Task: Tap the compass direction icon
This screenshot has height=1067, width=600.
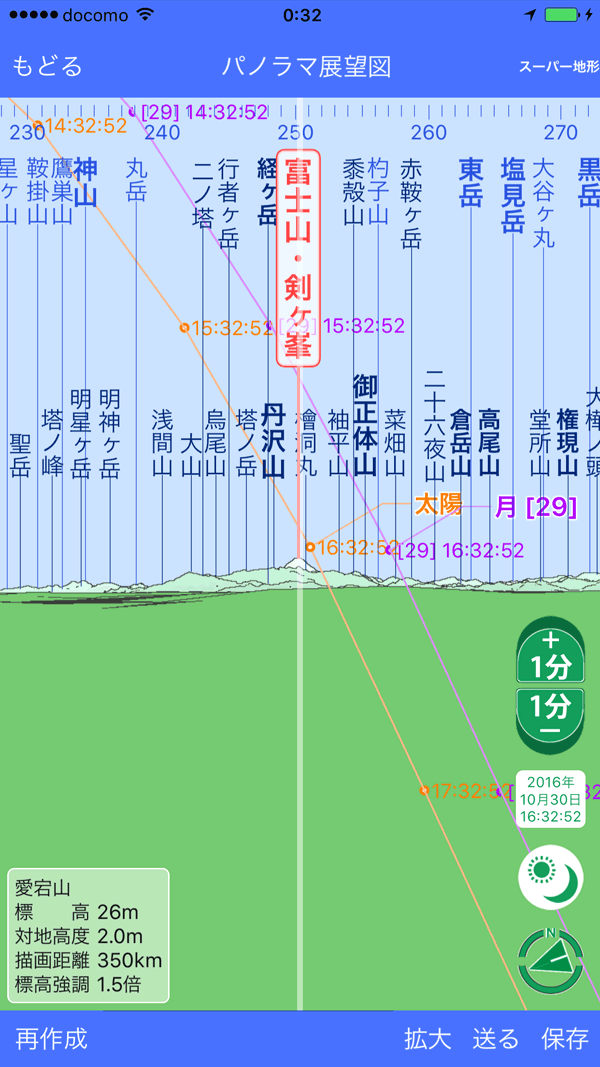Action: (x=550, y=961)
